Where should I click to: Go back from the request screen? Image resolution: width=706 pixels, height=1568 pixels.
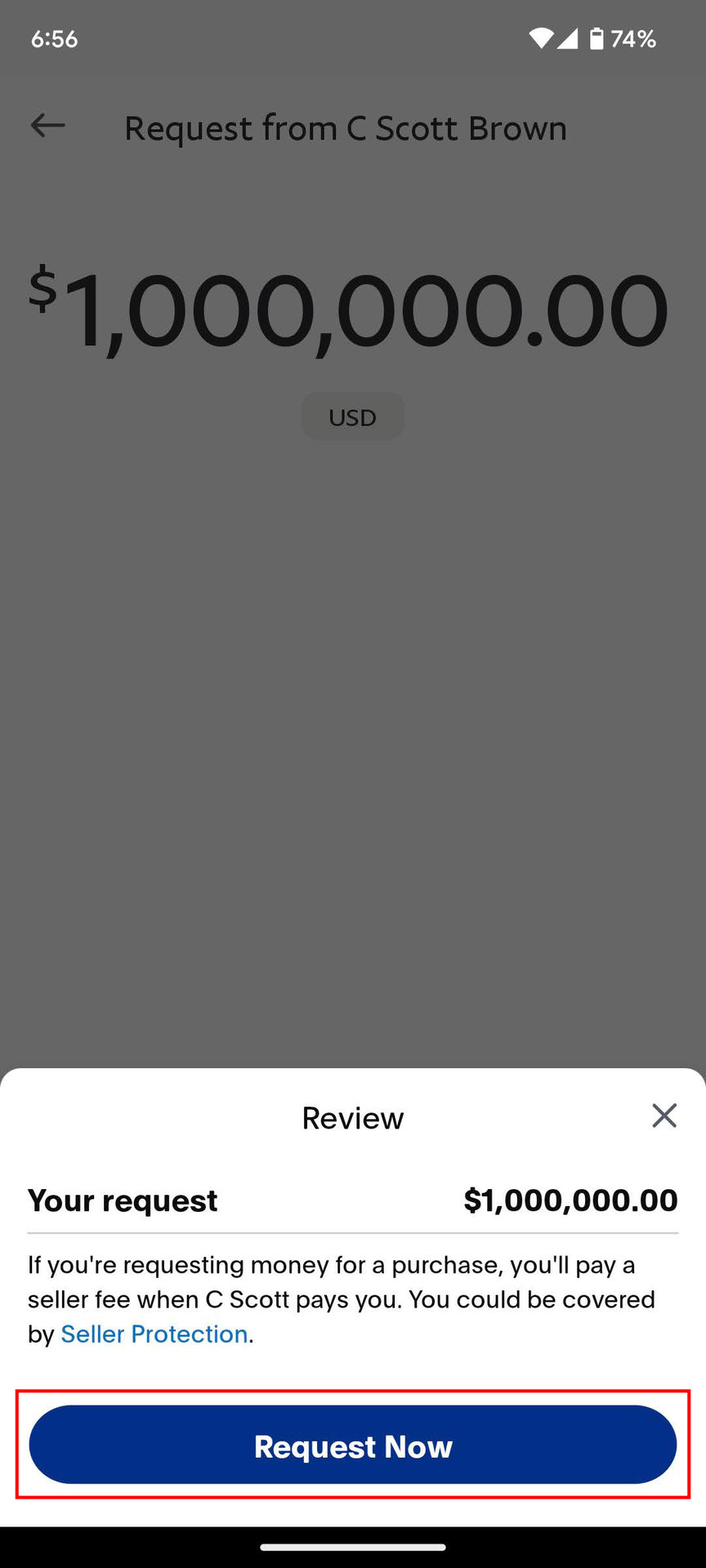click(x=47, y=126)
